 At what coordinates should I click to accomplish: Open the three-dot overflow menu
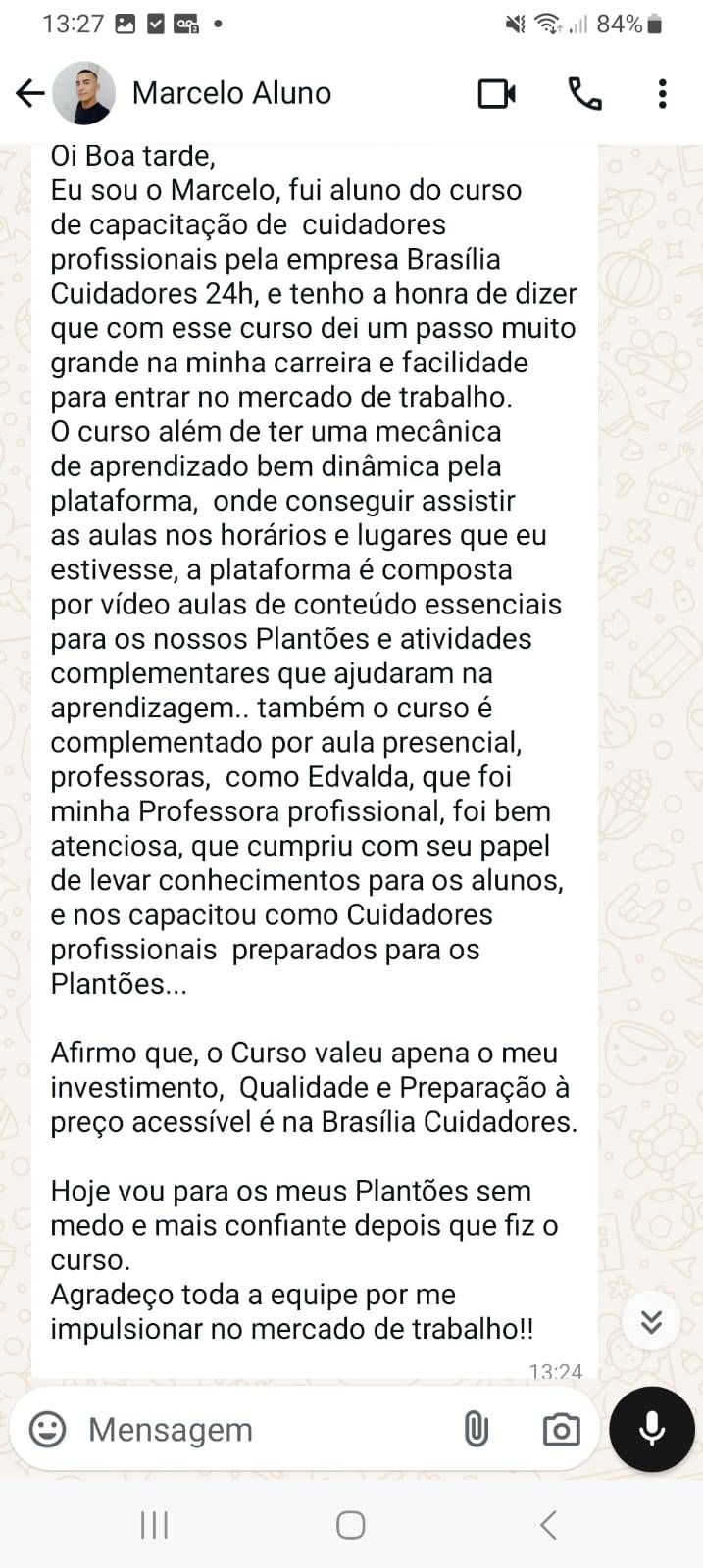pyautogui.click(x=662, y=93)
